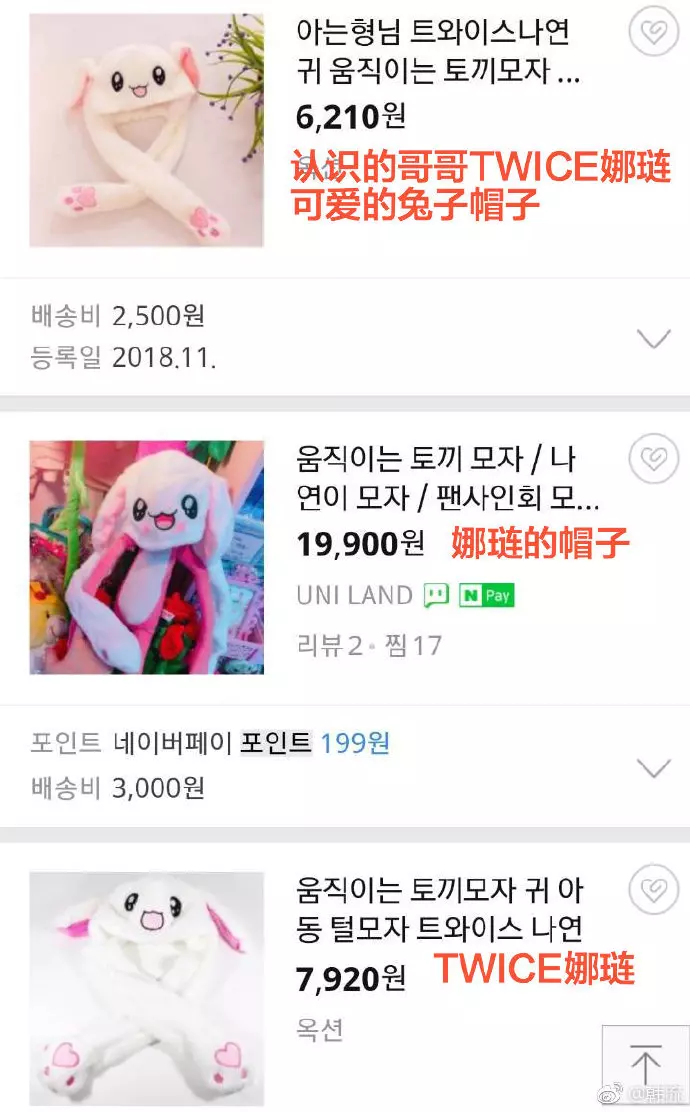
Task: Open the 6,210원 rabbit hat product image
Action: tap(146, 130)
